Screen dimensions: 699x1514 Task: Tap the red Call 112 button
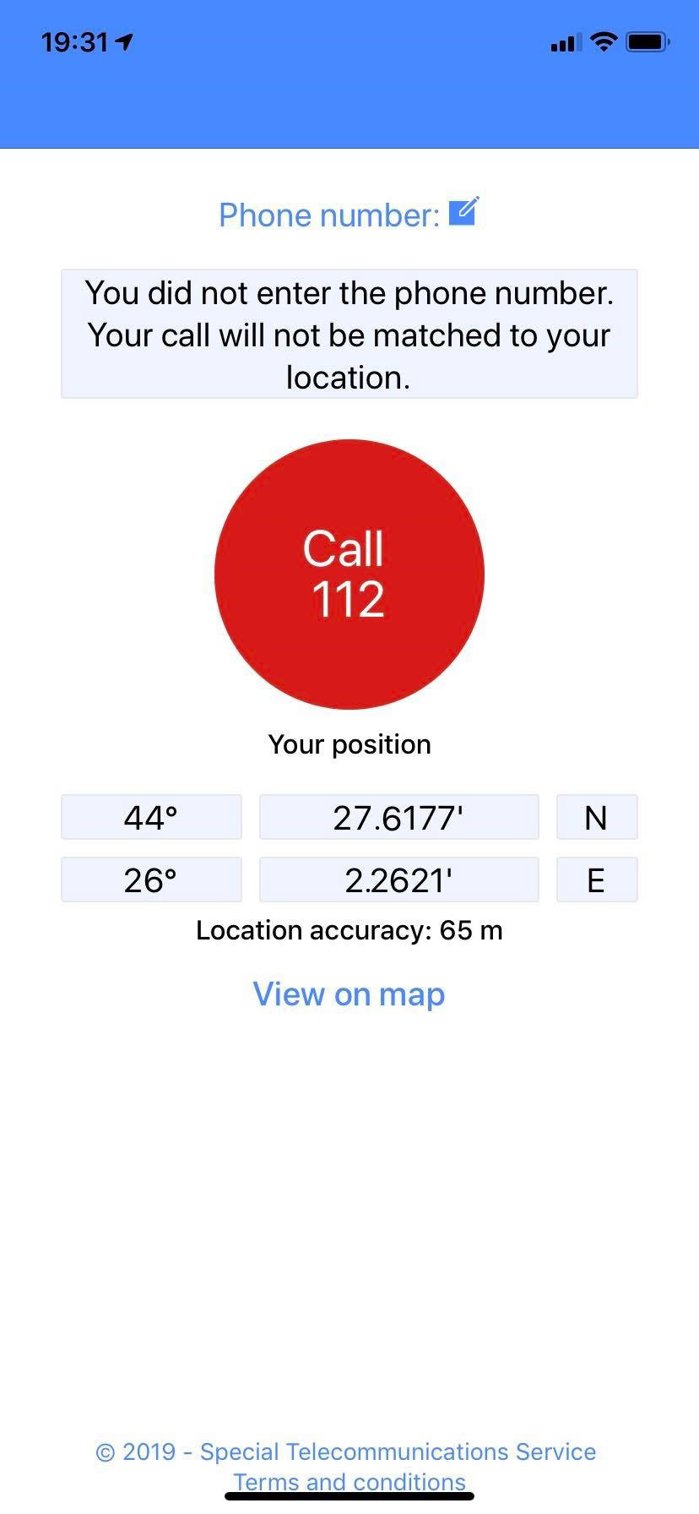click(x=349, y=574)
